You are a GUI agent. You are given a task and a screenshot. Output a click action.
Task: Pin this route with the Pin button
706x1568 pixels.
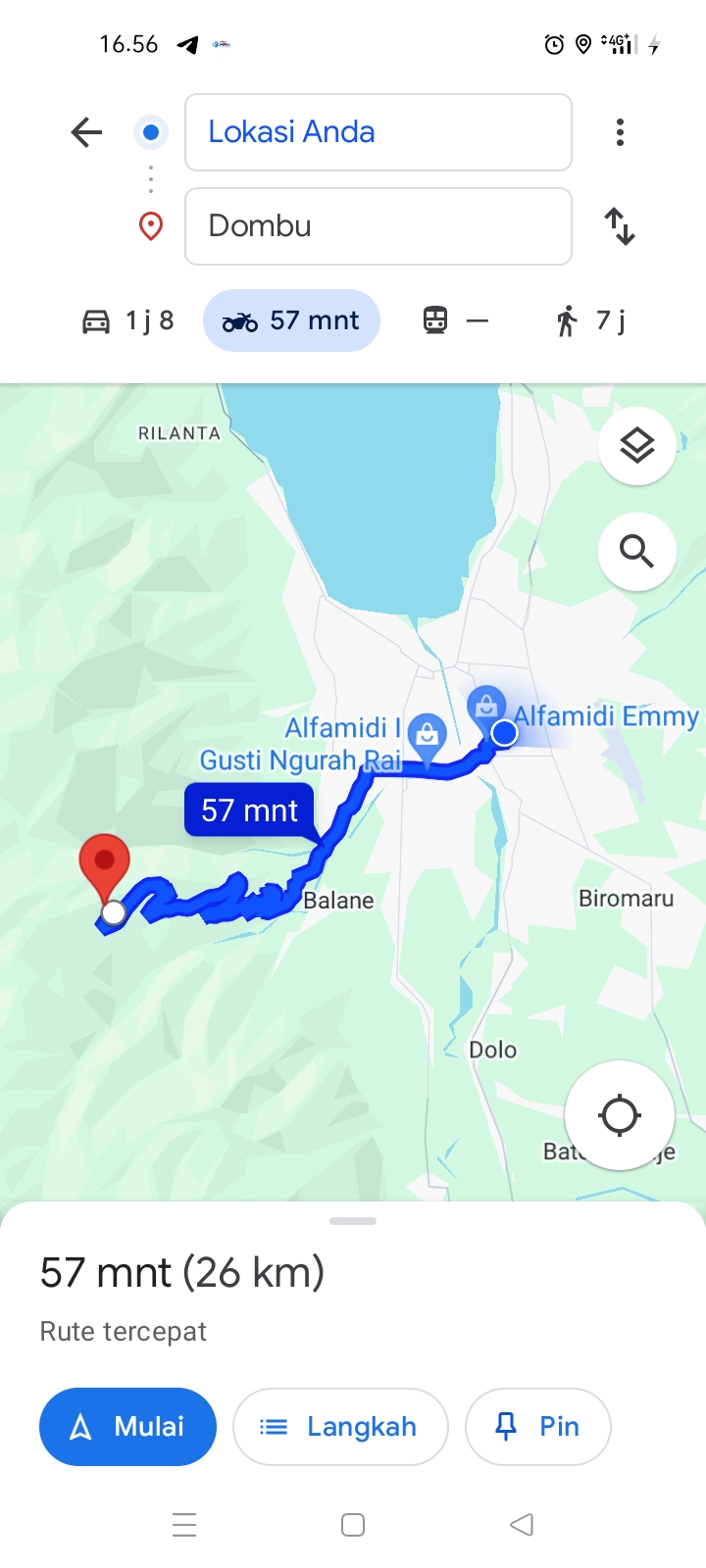tap(538, 1427)
